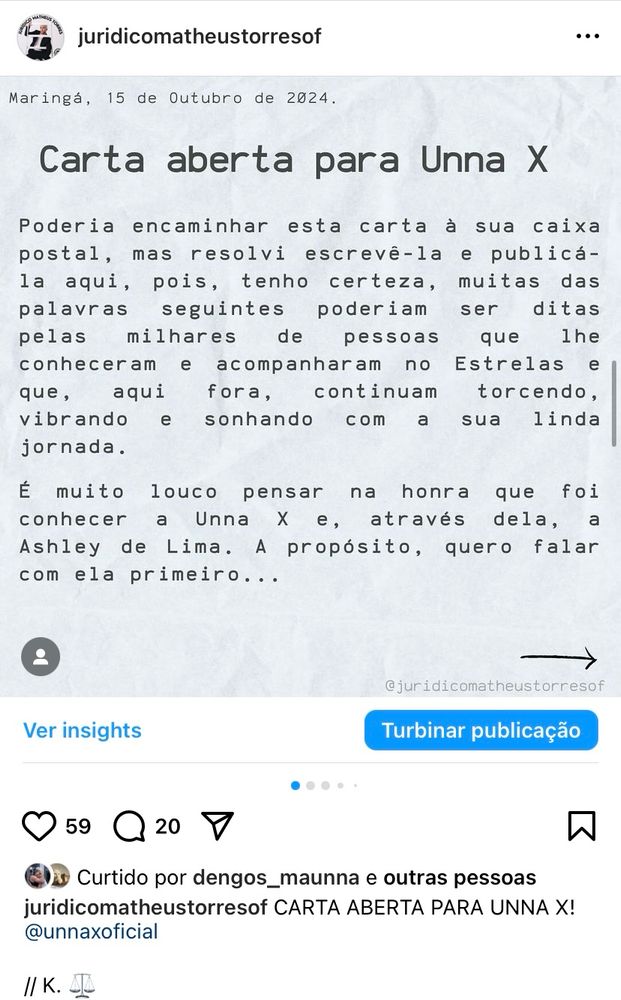The image size is (621, 1000).
Task: Open the juridicomatheustorresof username at the post header
Action: [199, 37]
